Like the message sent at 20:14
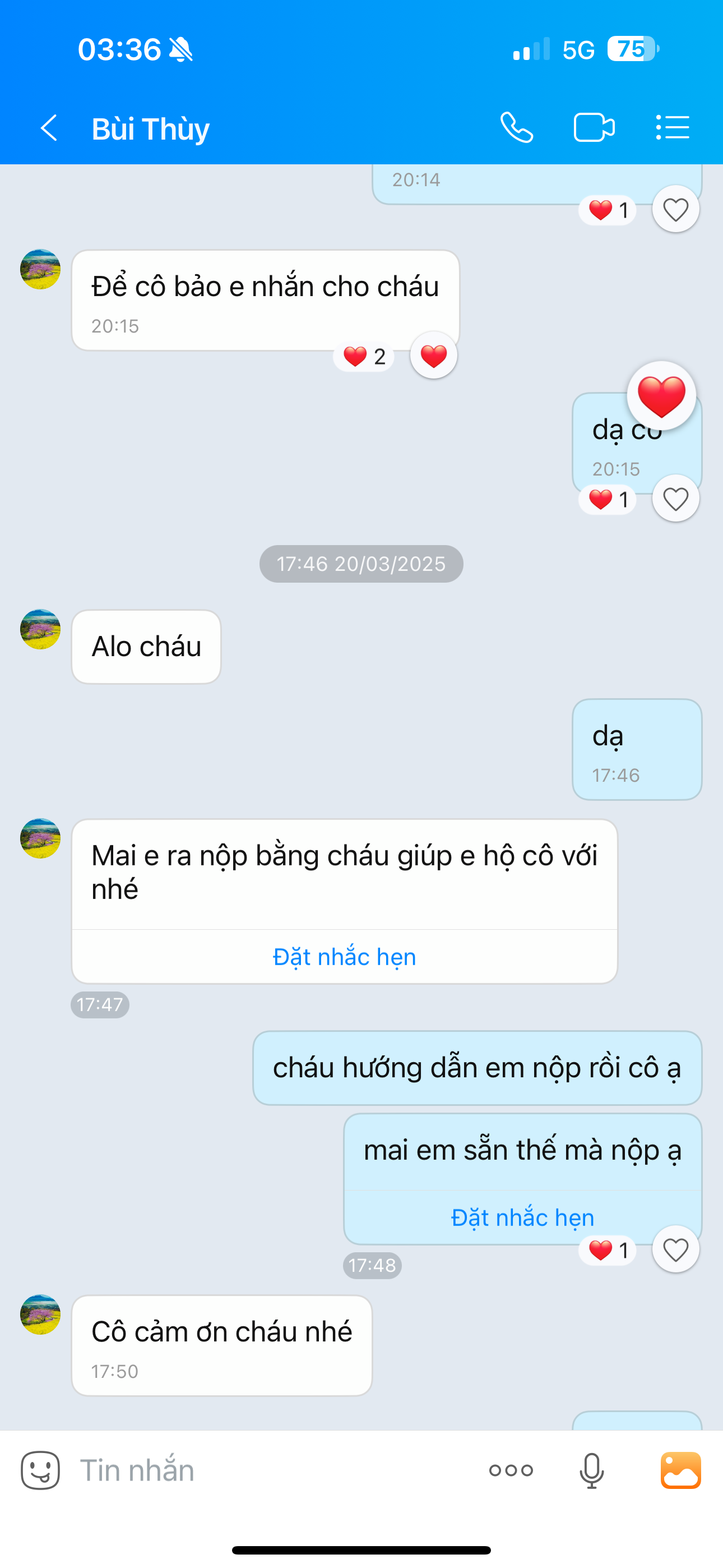 tap(675, 210)
